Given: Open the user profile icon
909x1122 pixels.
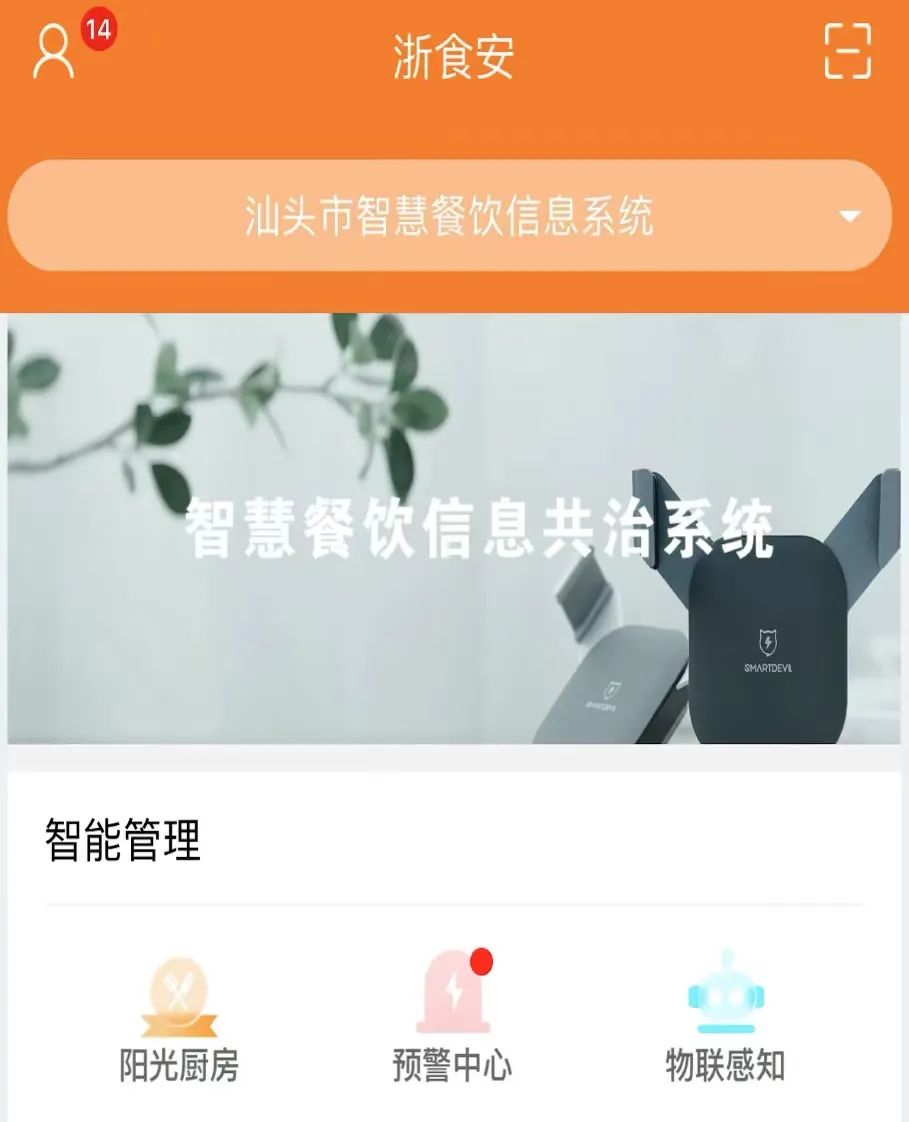Looking at the screenshot, I should coord(54,52).
